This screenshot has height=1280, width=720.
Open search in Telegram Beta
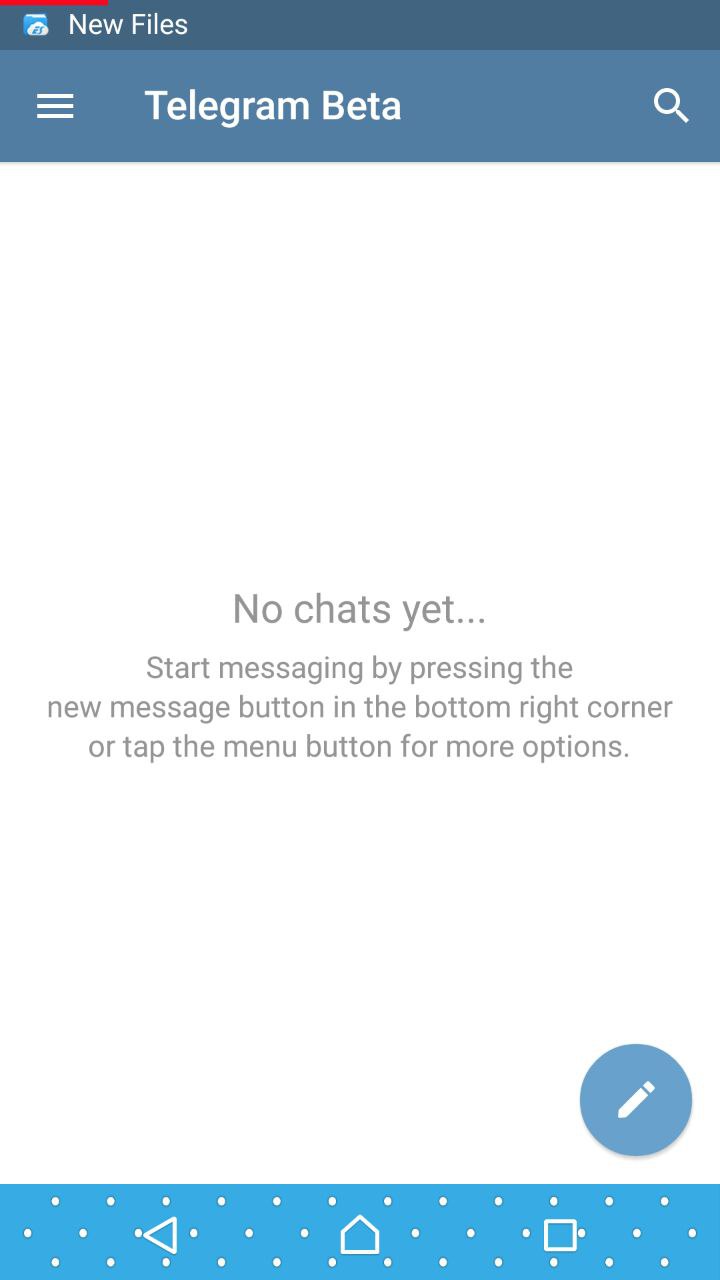pos(671,106)
